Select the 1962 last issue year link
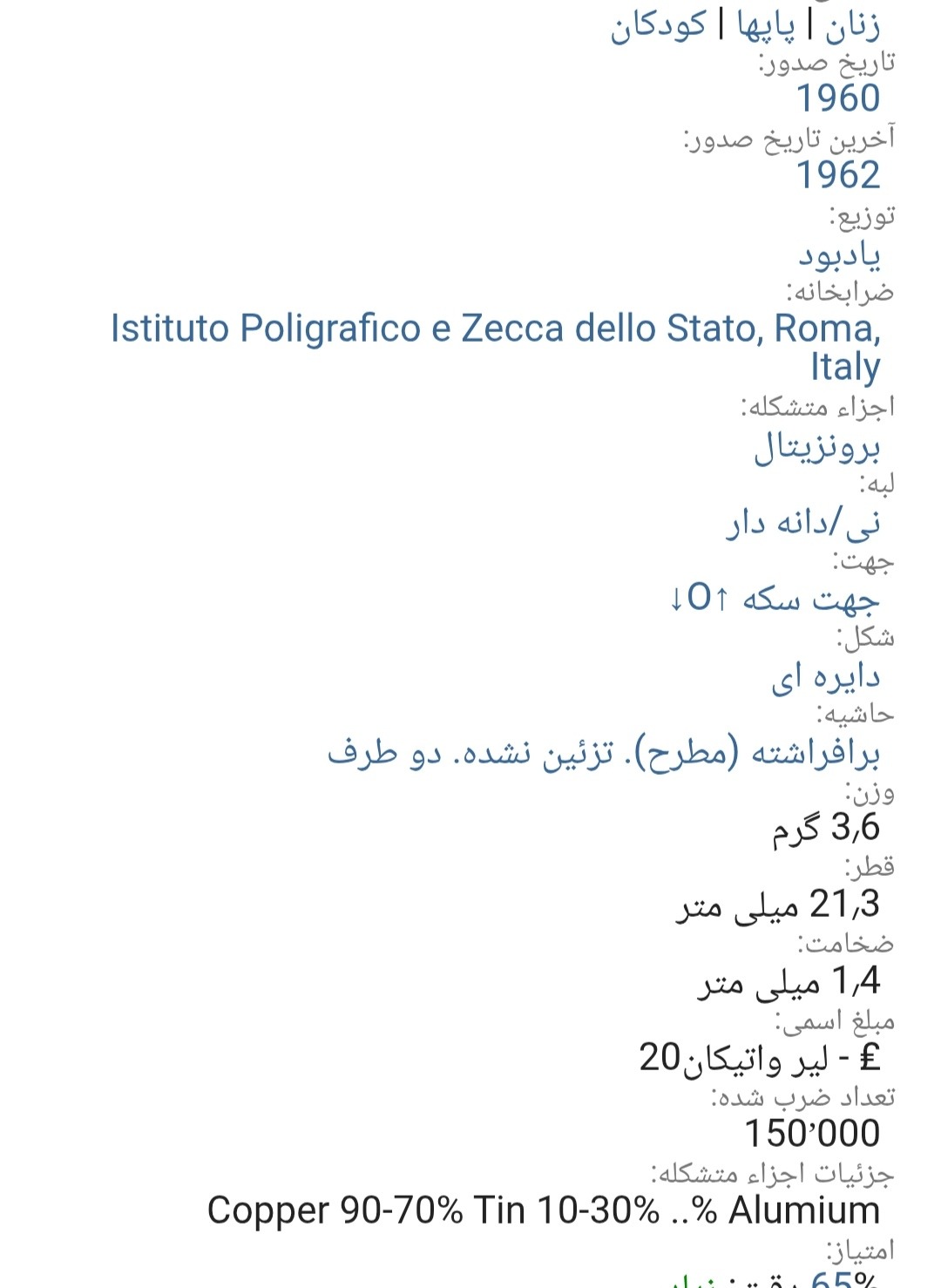Image resolution: width=941 pixels, height=1288 pixels. 838,175
